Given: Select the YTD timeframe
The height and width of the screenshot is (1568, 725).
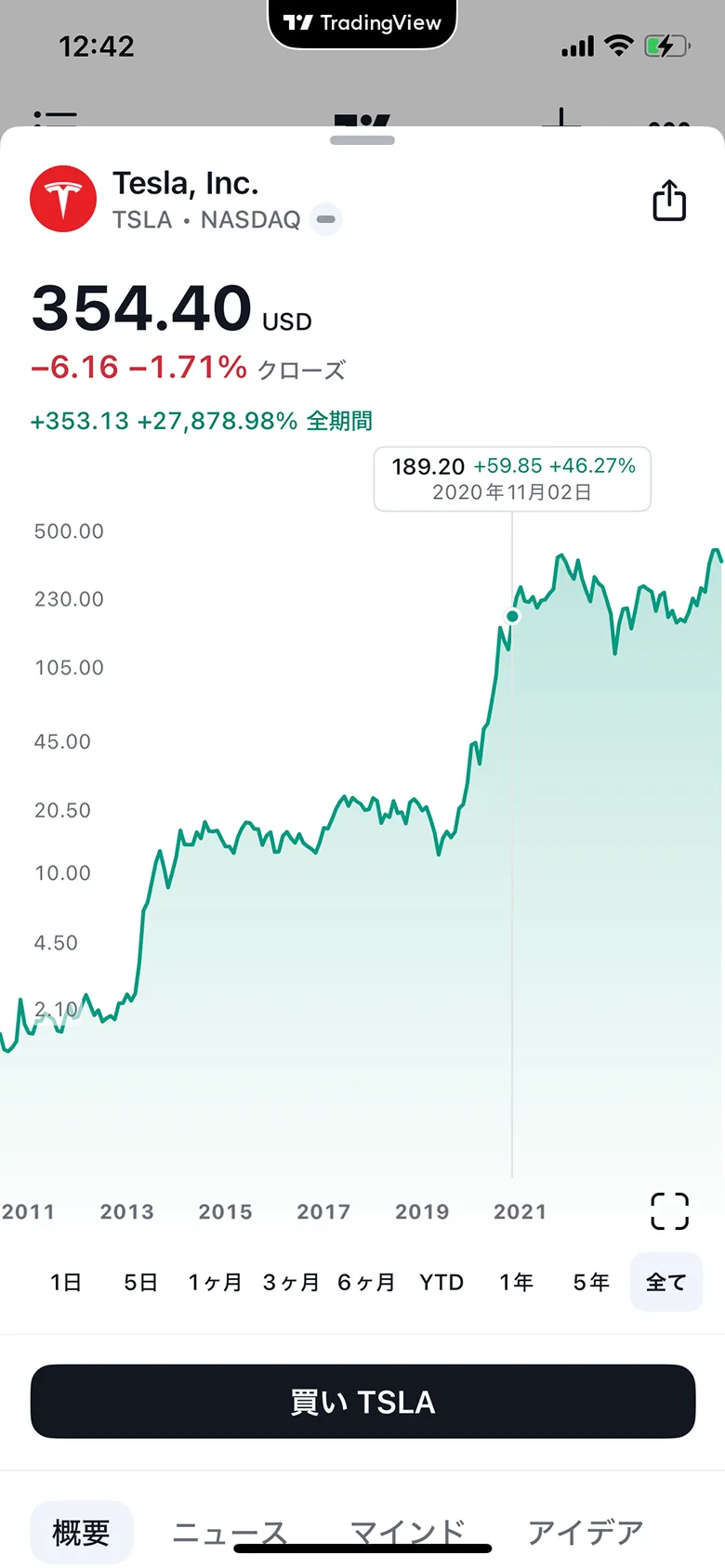Looking at the screenshot, I should (441, 1282).
